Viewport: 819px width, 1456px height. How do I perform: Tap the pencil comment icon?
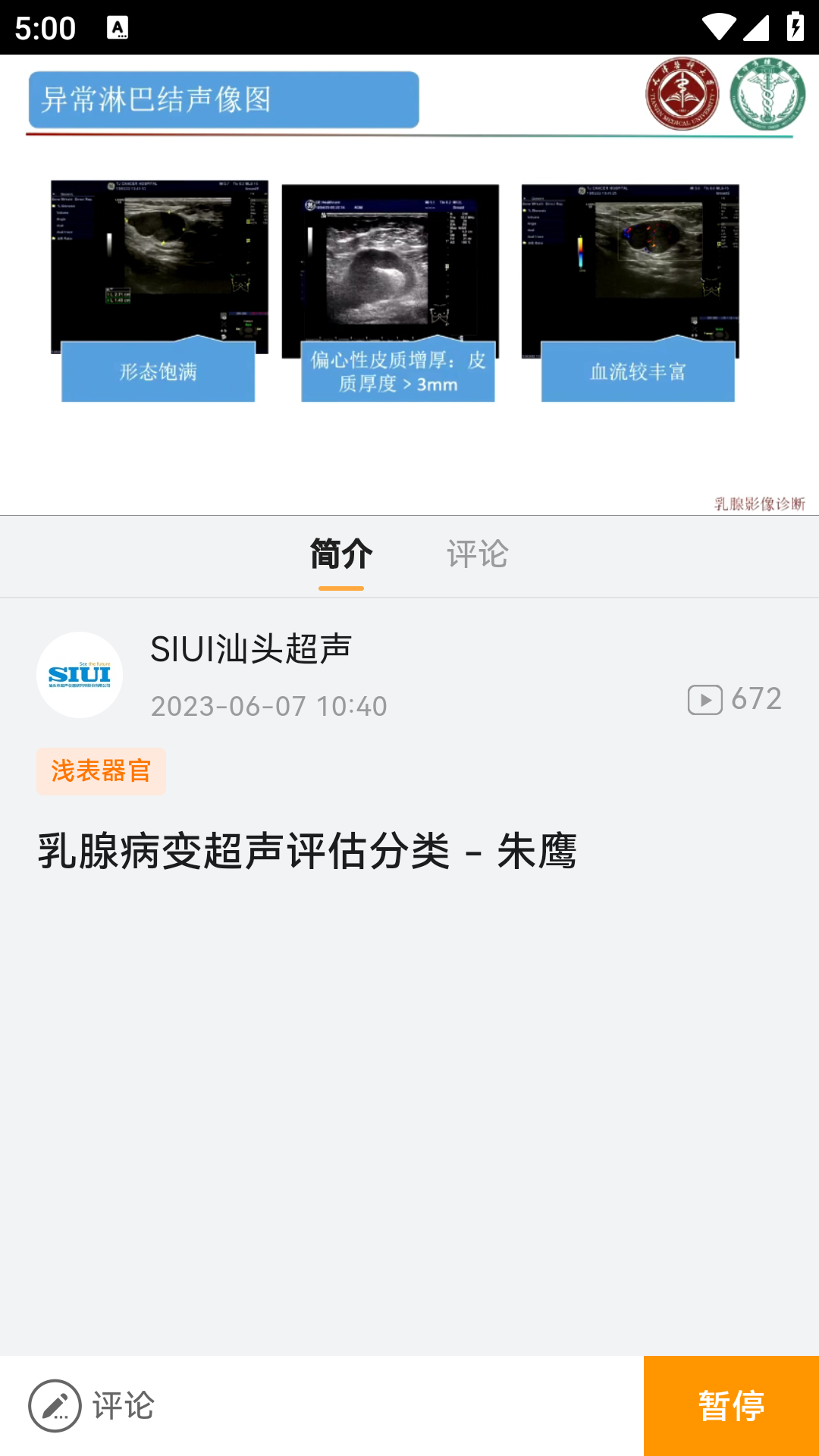(55, 1406)
